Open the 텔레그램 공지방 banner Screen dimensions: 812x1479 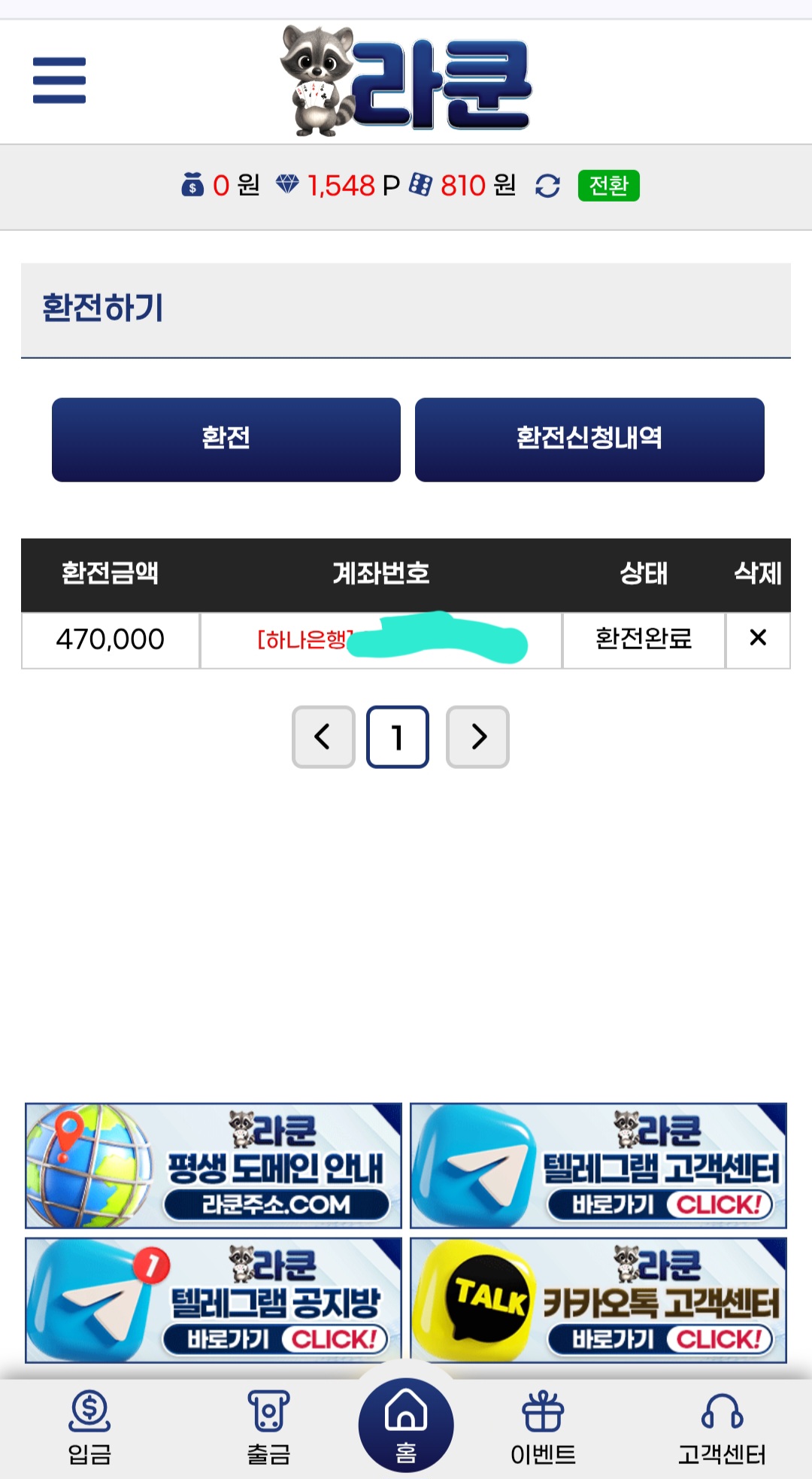(214, 1299)
